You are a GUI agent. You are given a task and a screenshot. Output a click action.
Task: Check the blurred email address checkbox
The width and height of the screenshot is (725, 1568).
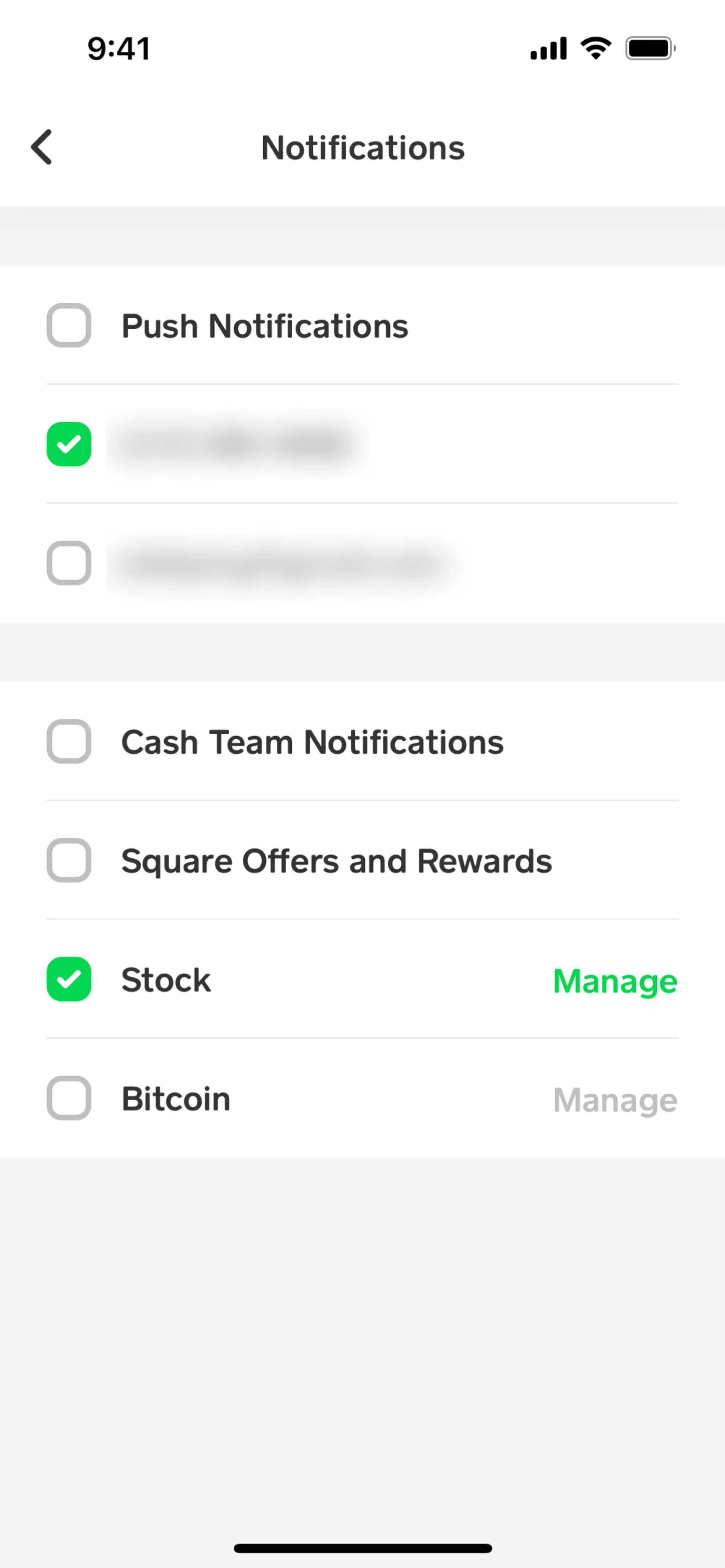click(69, 563)
